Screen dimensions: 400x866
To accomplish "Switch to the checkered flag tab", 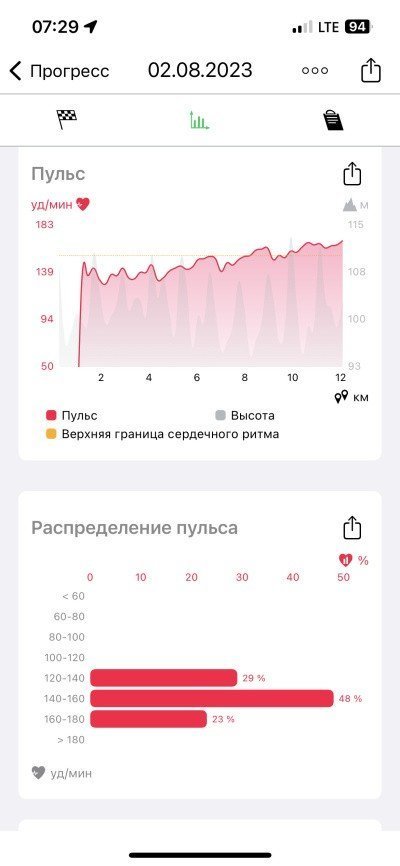I will tap(67, 119).
